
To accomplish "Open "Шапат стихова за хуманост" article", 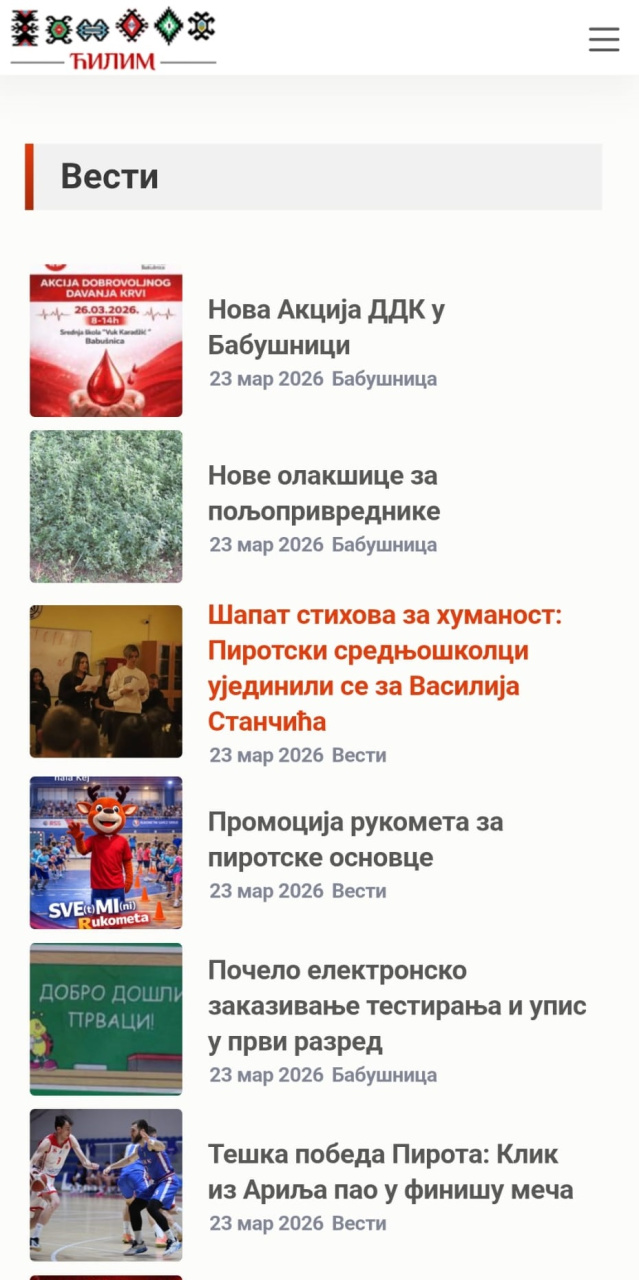I will point(385,668).
